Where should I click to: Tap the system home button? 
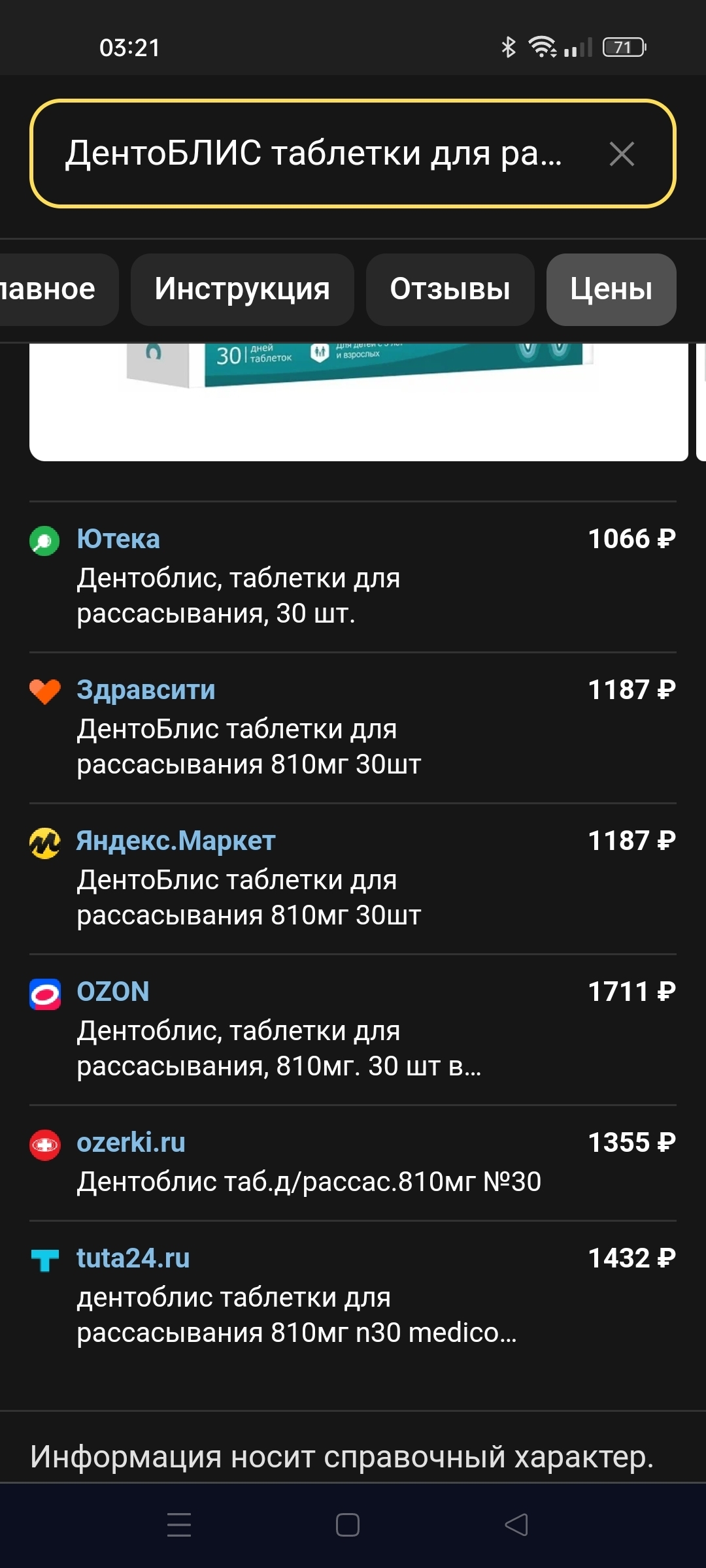[348, 1525]
